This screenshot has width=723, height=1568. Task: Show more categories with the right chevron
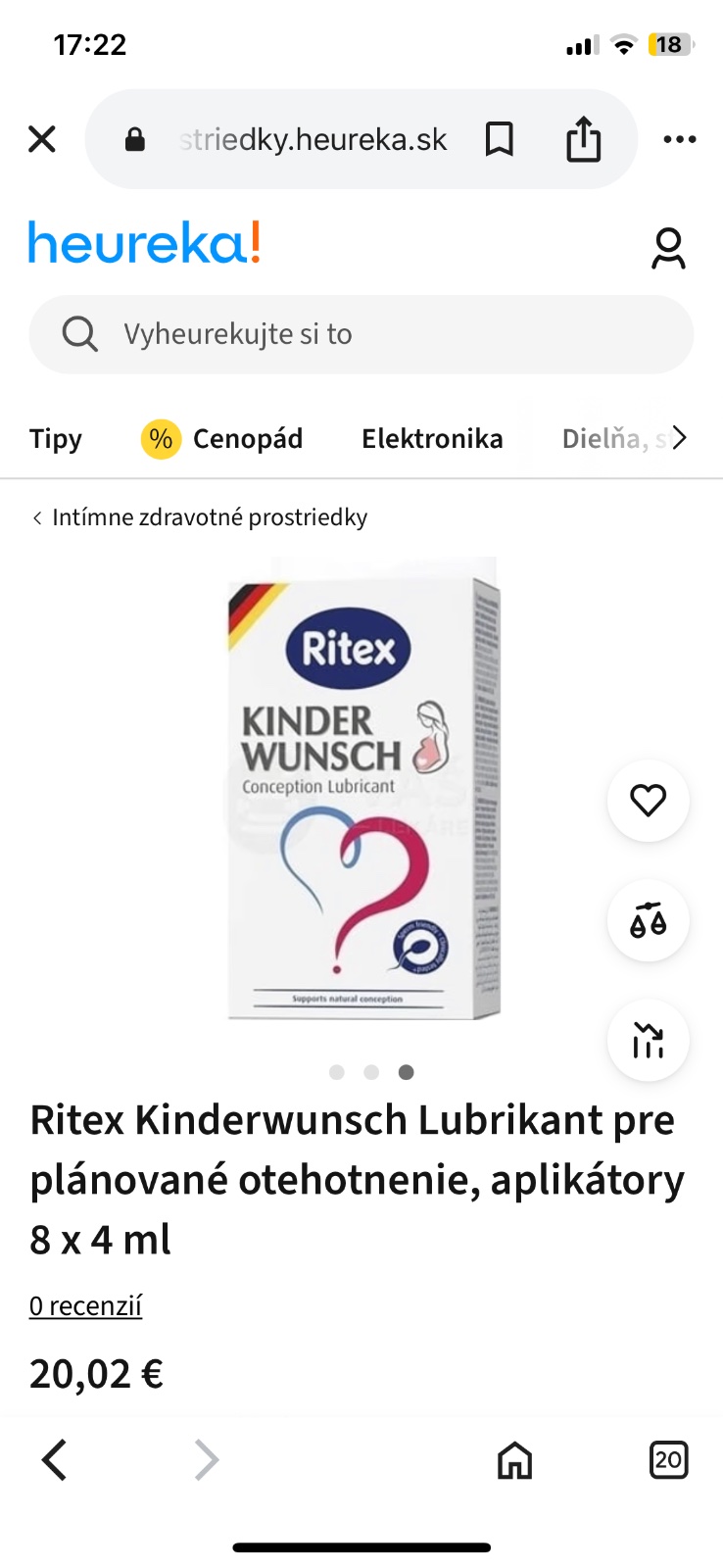680,438
